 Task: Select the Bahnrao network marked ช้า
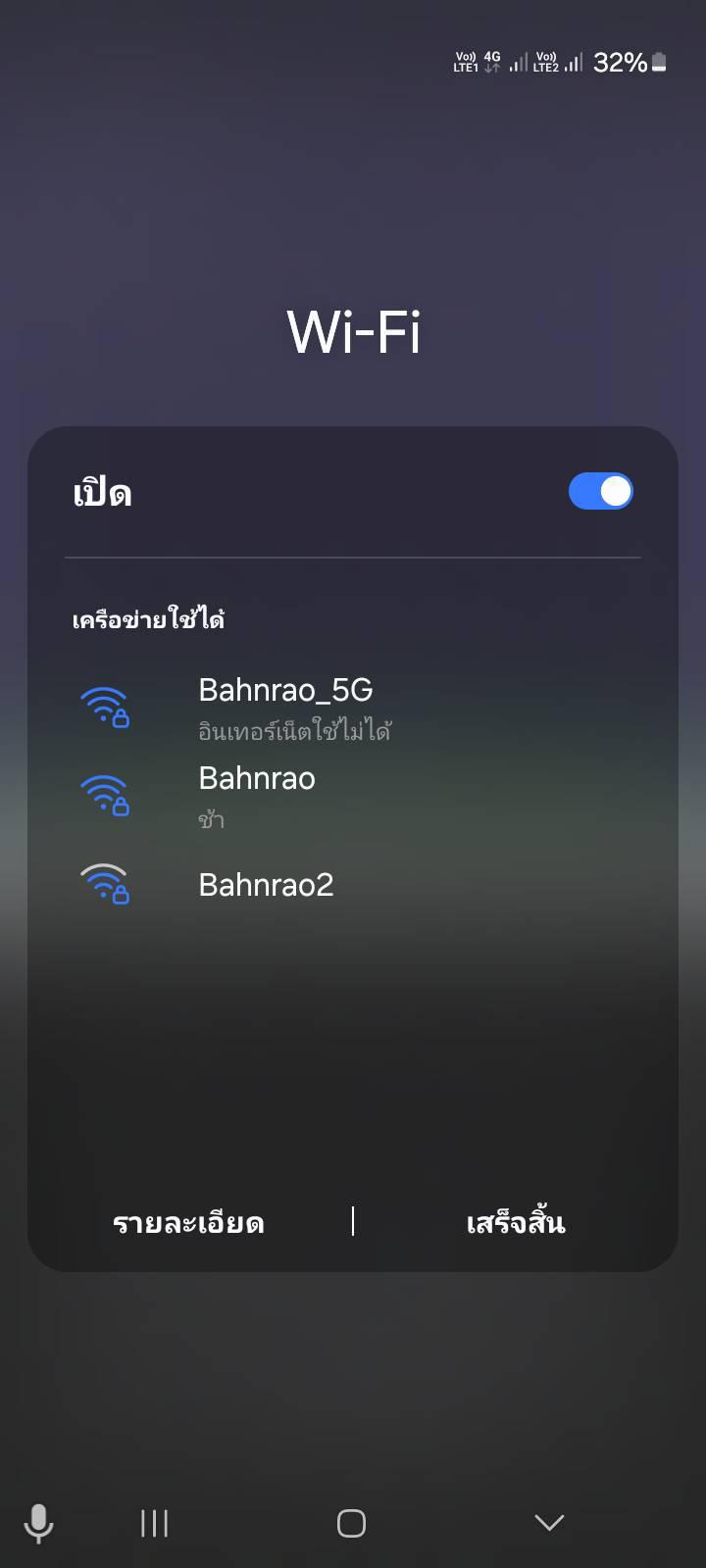[x=353, y=795]
